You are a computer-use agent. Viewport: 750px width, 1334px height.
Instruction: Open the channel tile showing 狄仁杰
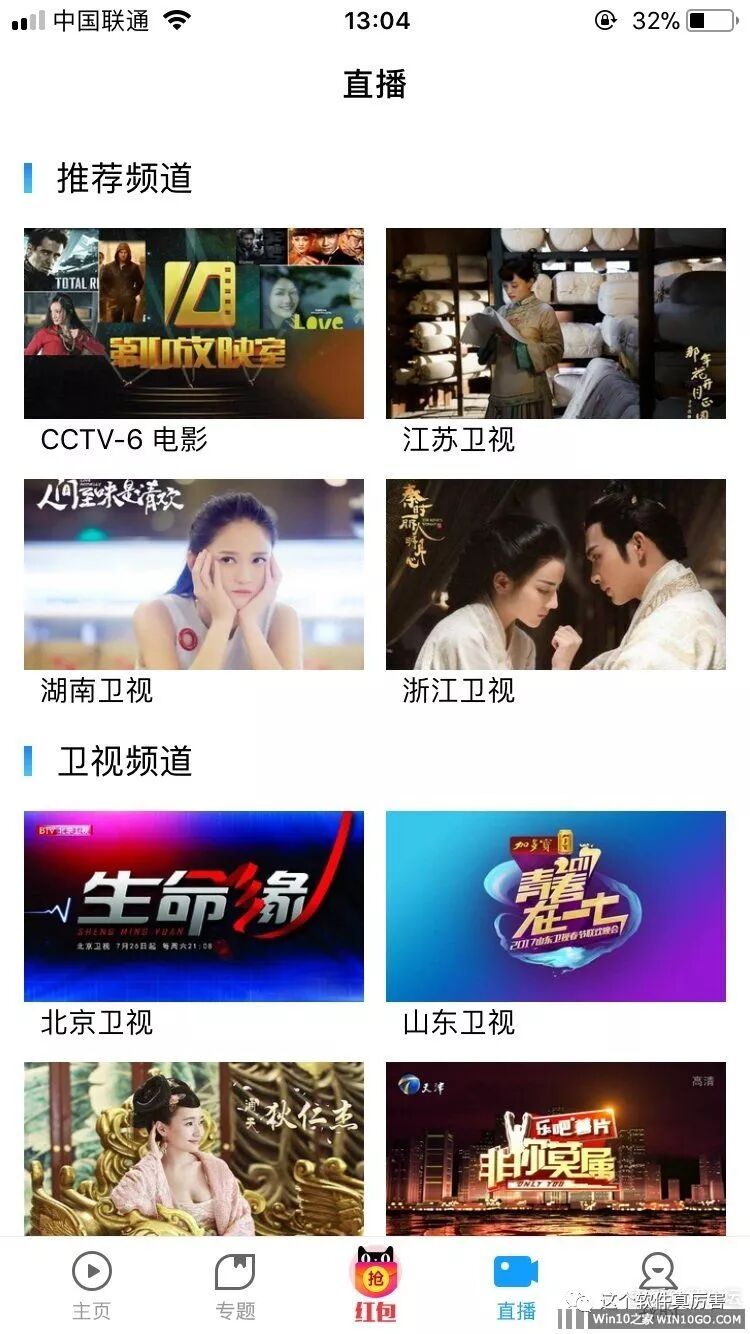click(x=194, y=1148)
